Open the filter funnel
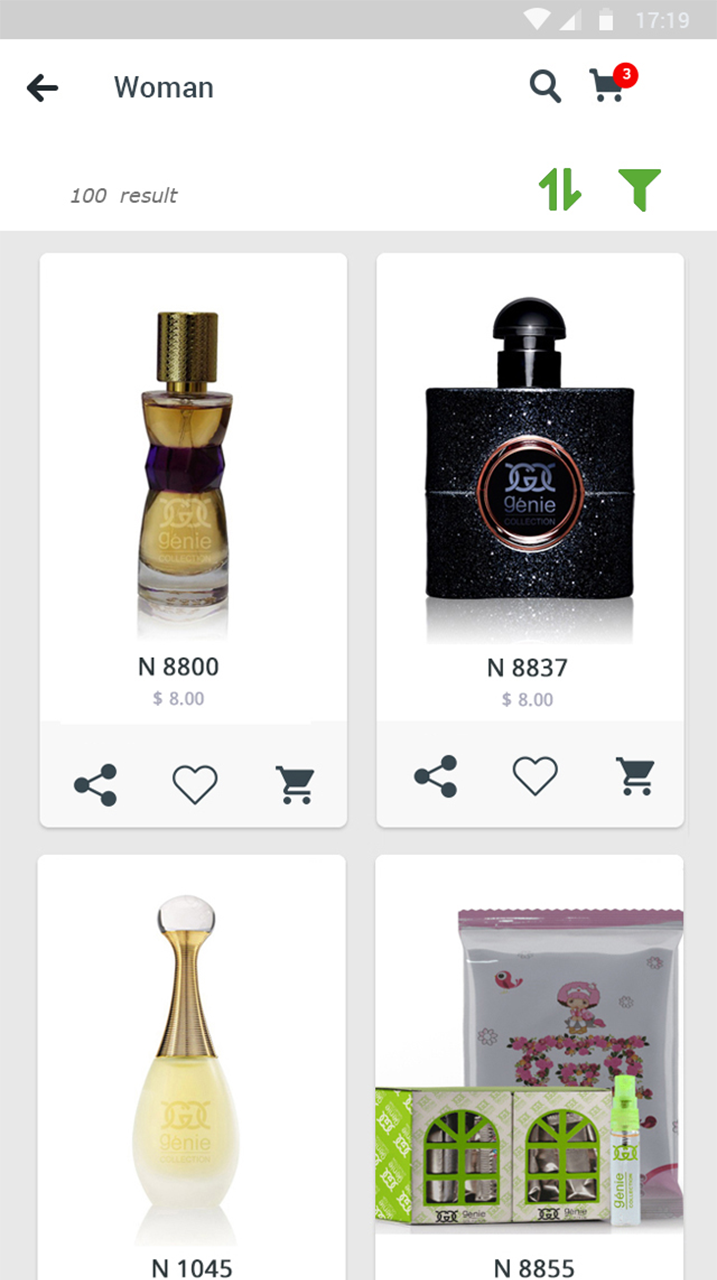717x1280 pixels. coord(639,189)
